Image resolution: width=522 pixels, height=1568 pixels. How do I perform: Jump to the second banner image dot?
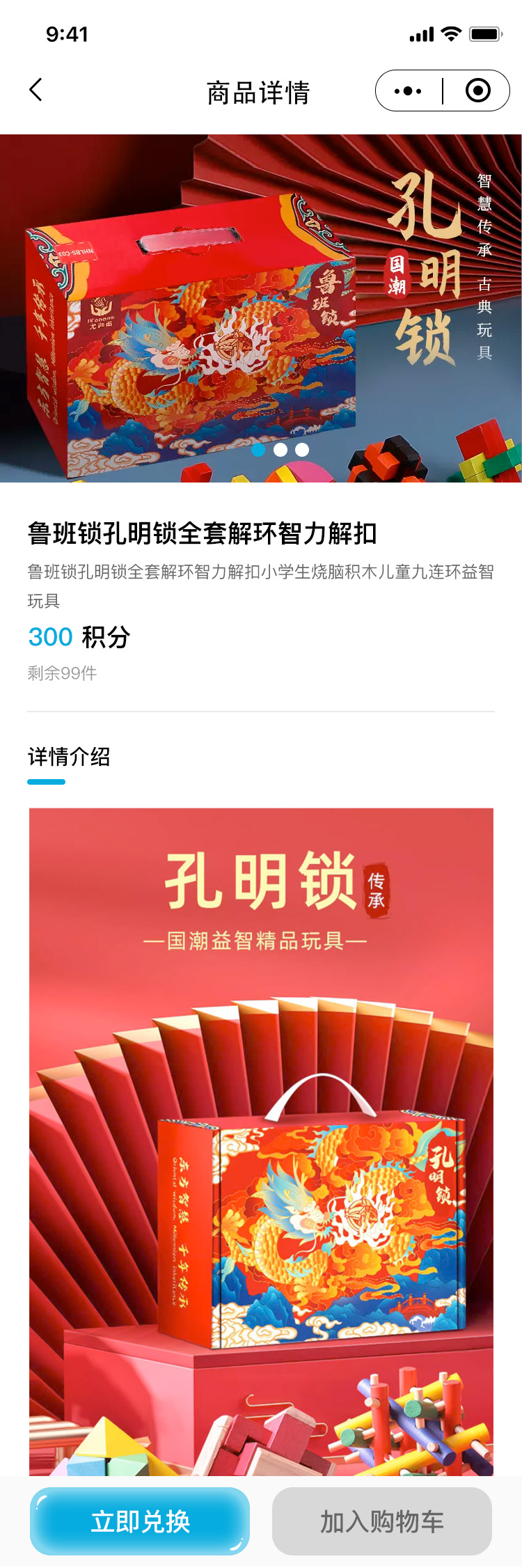280,450
